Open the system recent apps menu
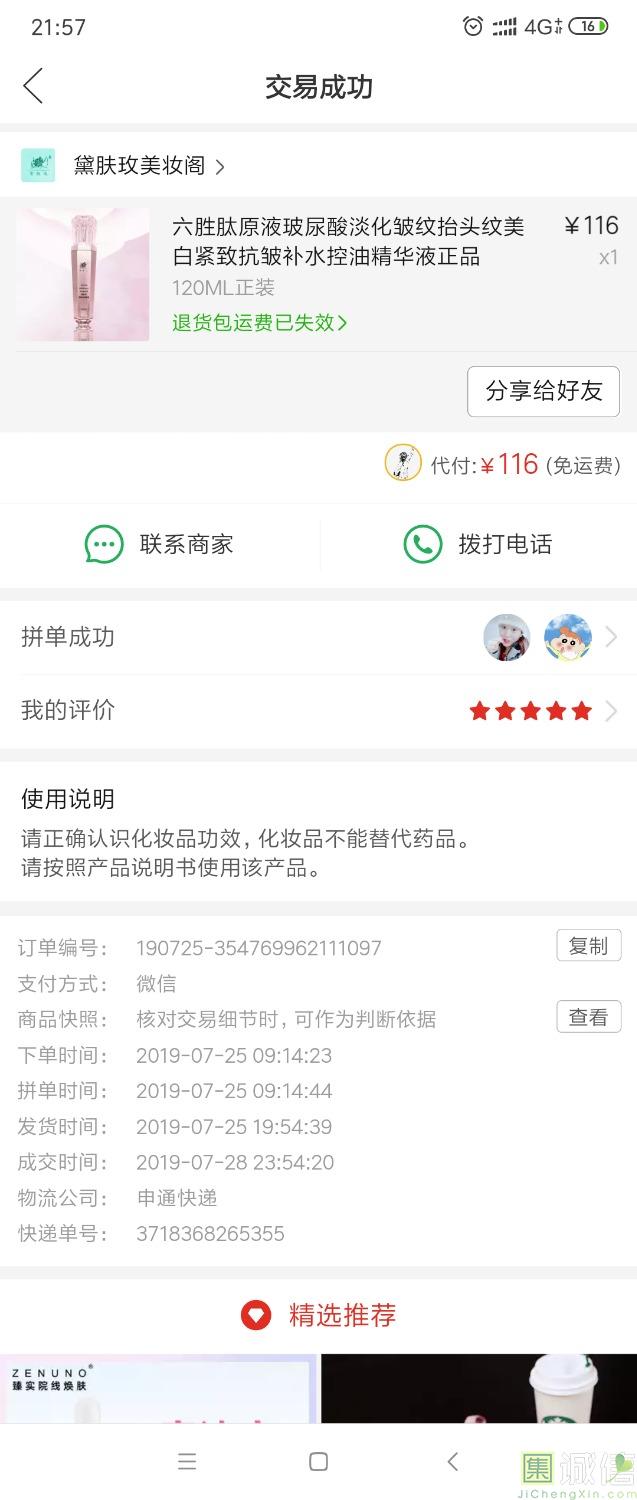The width and height of the screenshot is (637, 1500). [x=187, y=1462]
